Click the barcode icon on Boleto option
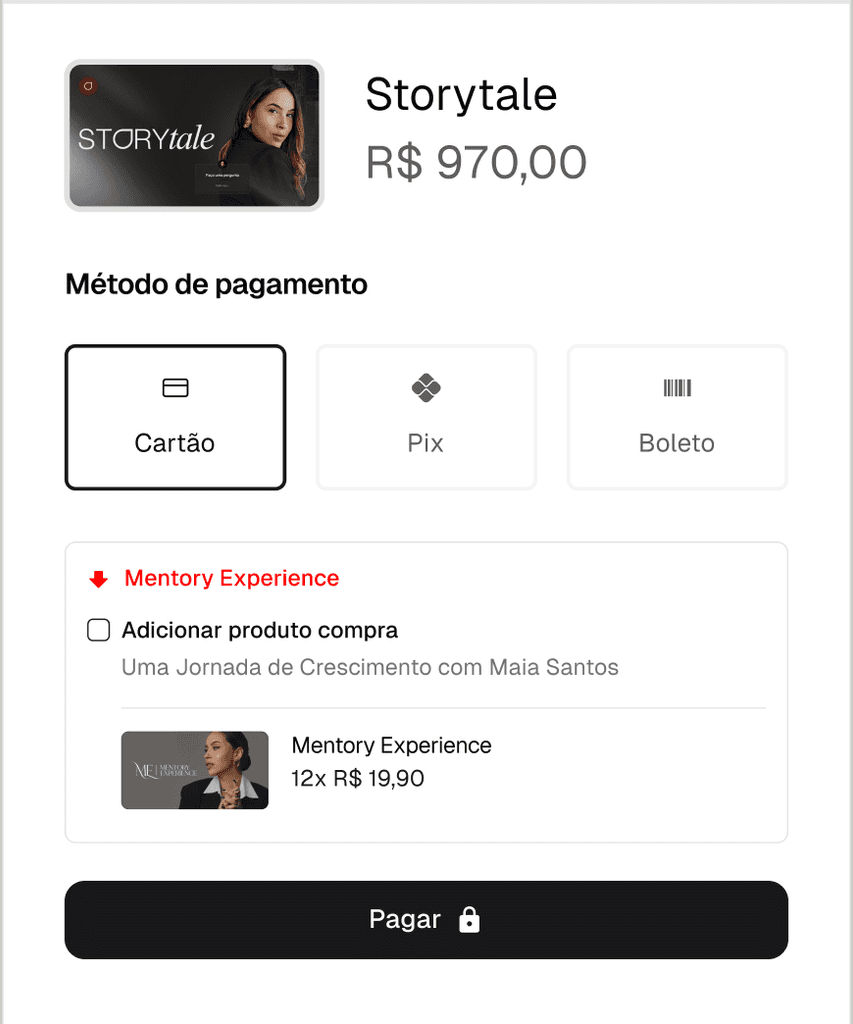853x1024 pixels. 677,388
